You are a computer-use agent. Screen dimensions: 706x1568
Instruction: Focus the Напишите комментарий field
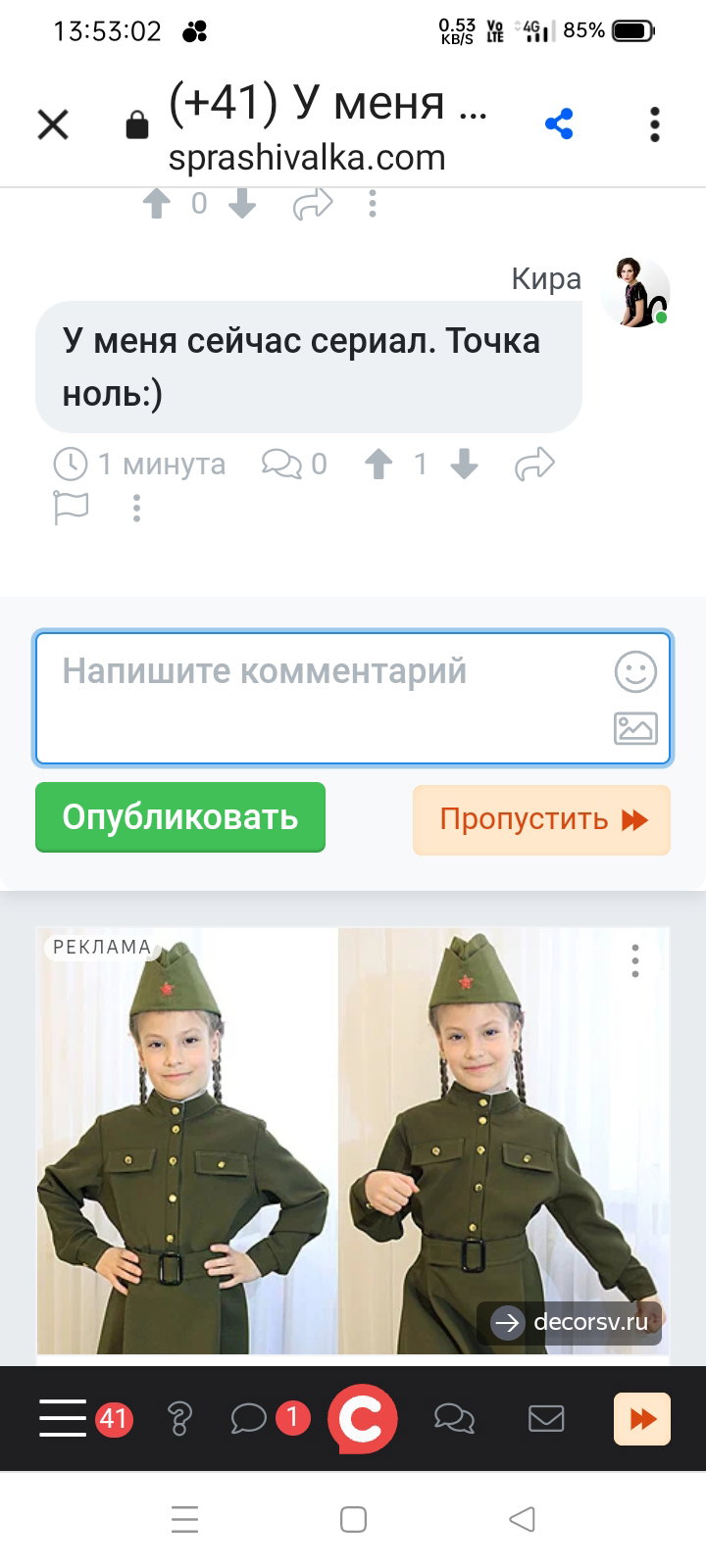353,698
